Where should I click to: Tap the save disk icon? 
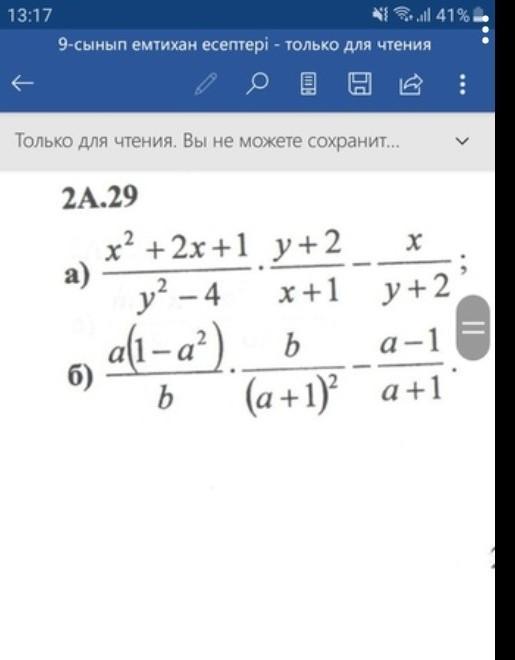(359, 83)
